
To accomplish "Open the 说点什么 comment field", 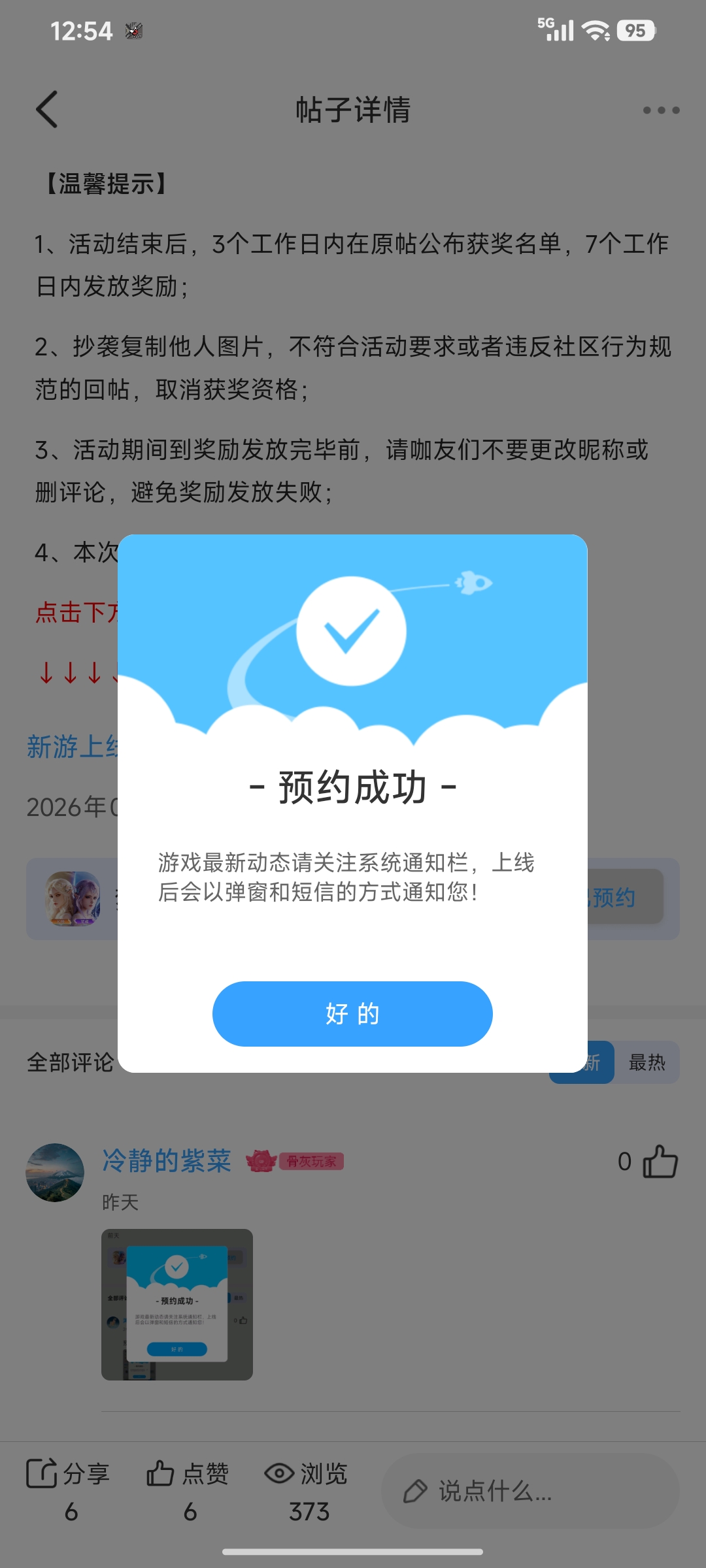I will point(529,1491).
